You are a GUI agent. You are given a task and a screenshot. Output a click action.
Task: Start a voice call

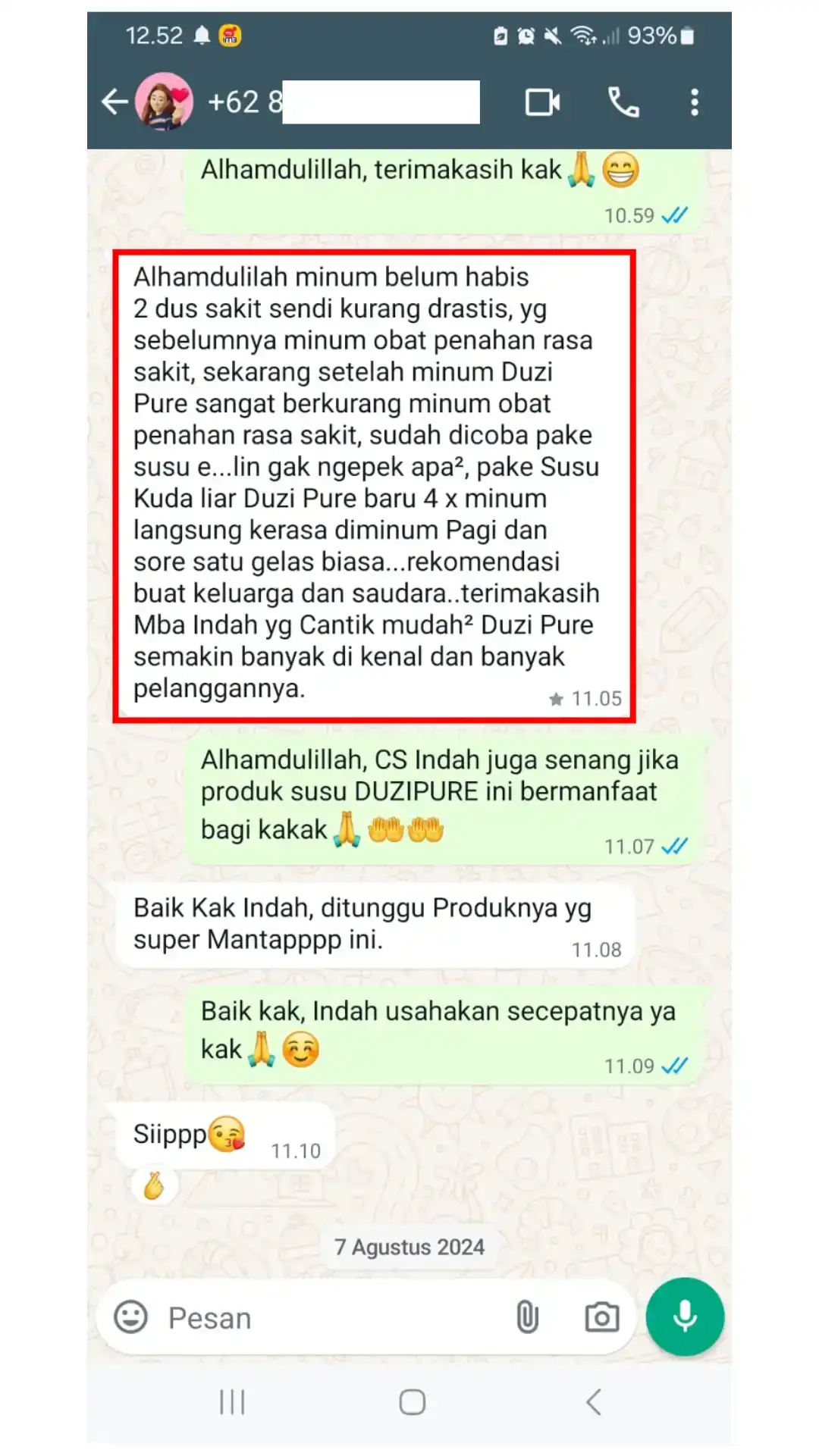[x=623, y=102]
